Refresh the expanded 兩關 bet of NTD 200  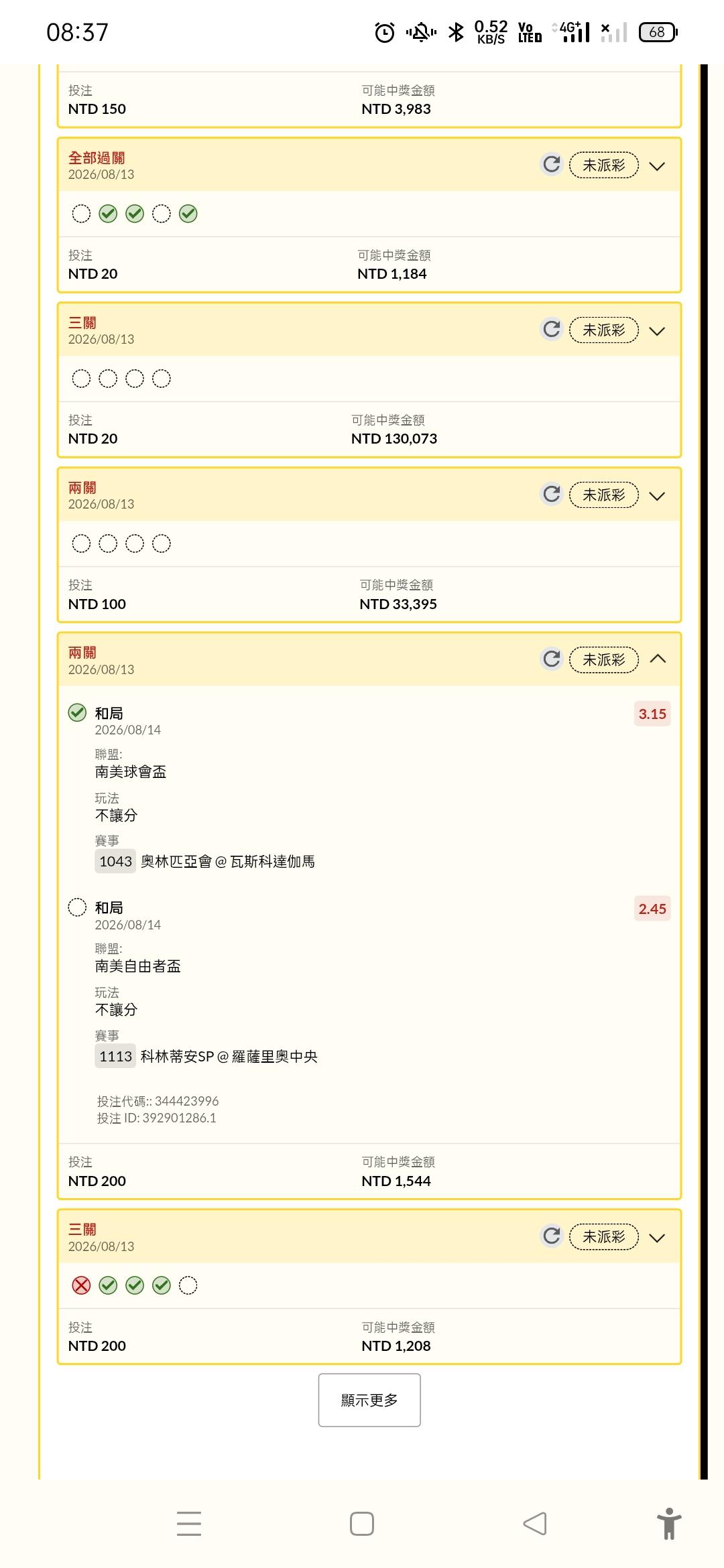click(551, 659)
